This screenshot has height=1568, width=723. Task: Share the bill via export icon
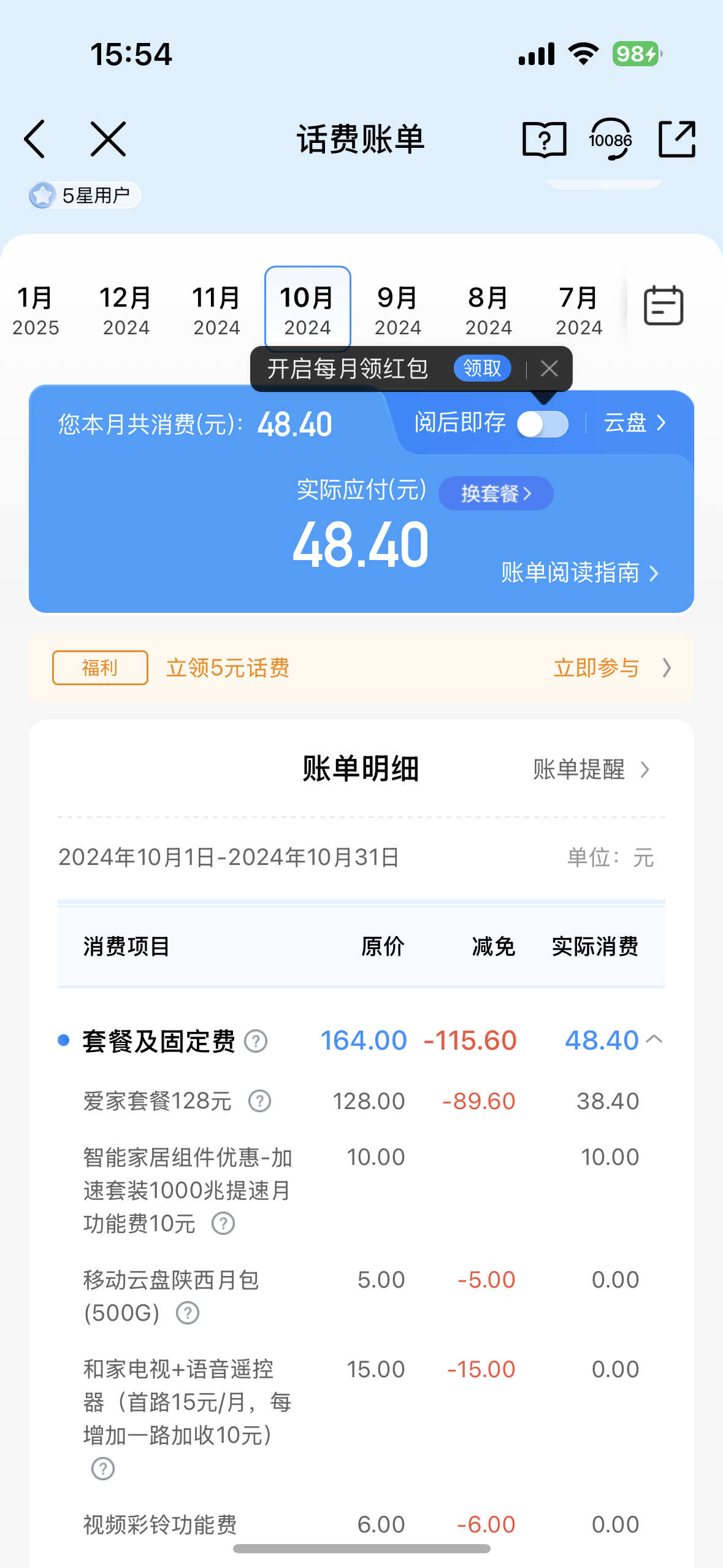coord(676,139)
